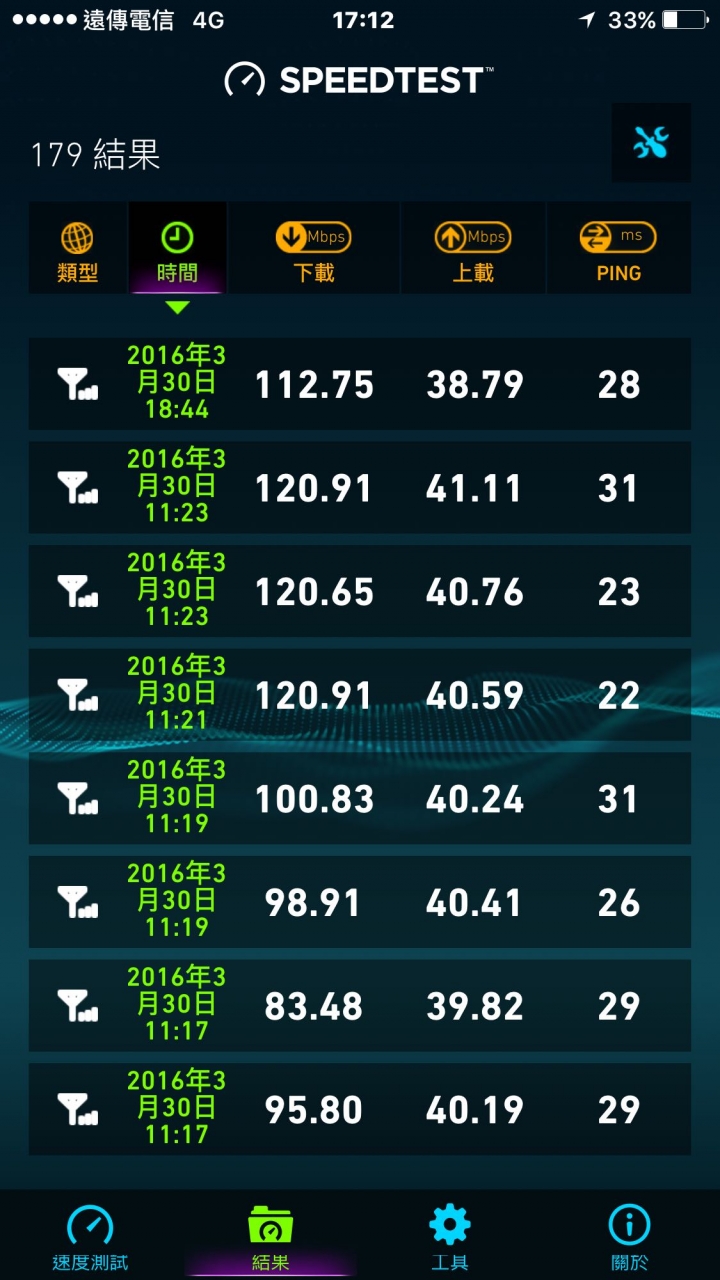
Task: Switch to the 速度測試 tab
Action: pos(90,1237)
